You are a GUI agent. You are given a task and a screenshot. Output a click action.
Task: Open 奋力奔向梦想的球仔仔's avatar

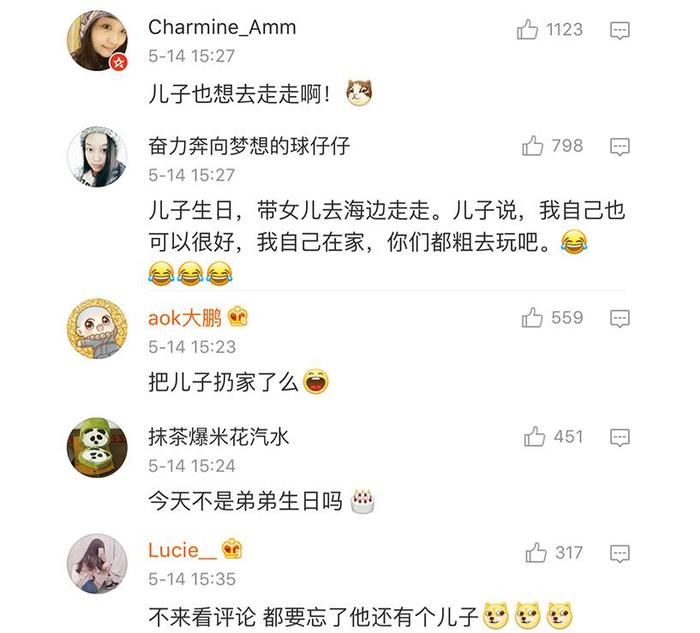[x=97, y=157]
